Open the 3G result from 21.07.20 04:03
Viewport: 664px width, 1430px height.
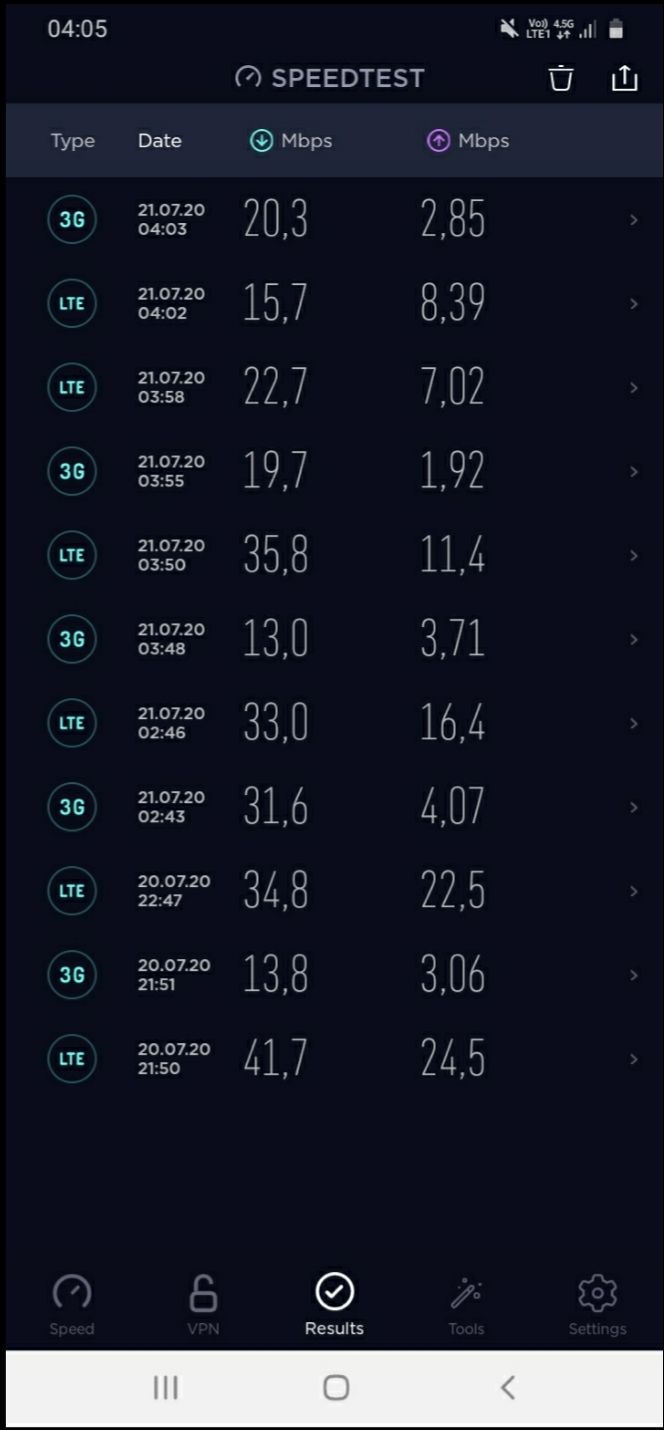pos(332,219)
